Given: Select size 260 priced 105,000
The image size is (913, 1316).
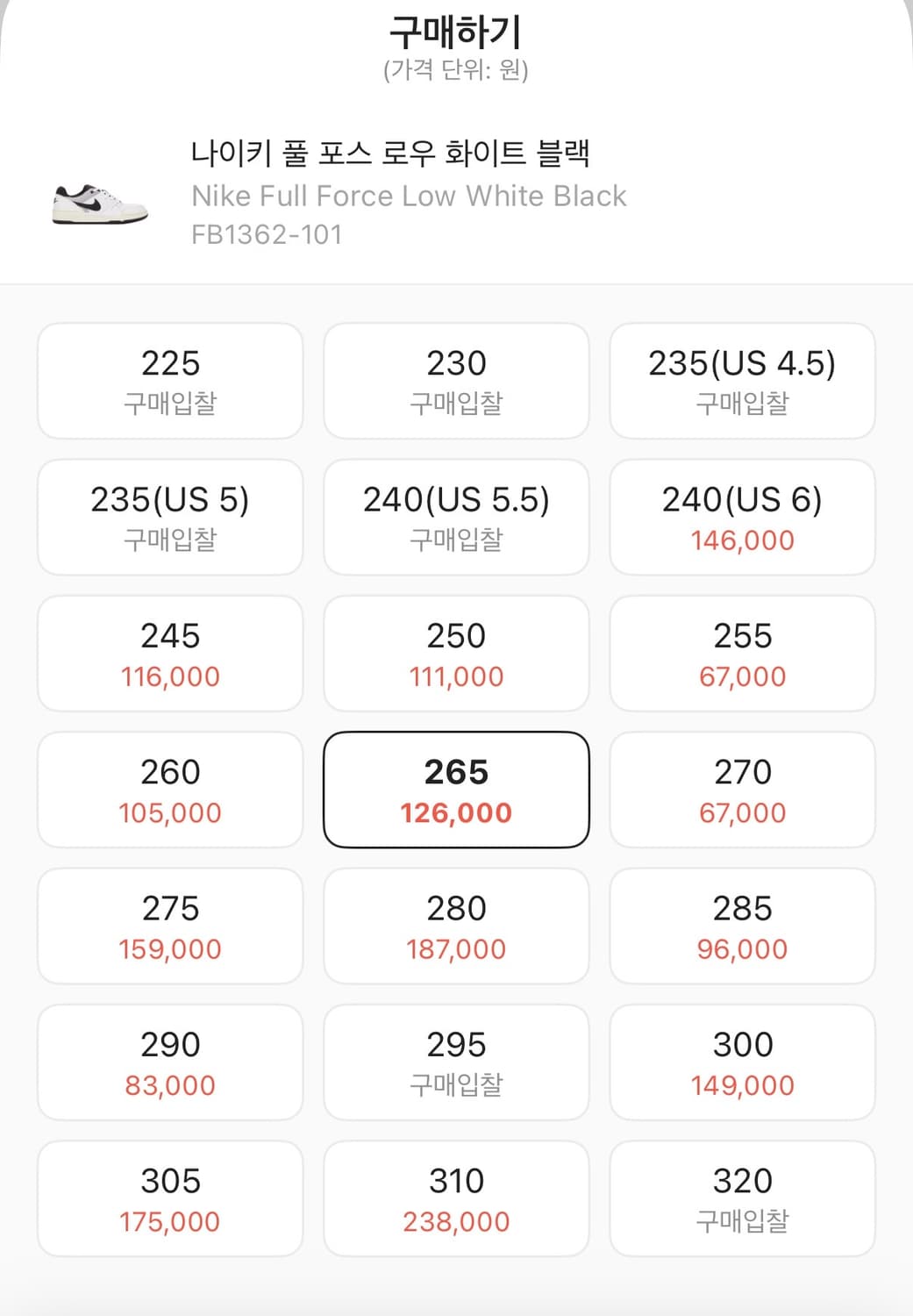Looking at the screenshot, I should [x=168, y=790].
